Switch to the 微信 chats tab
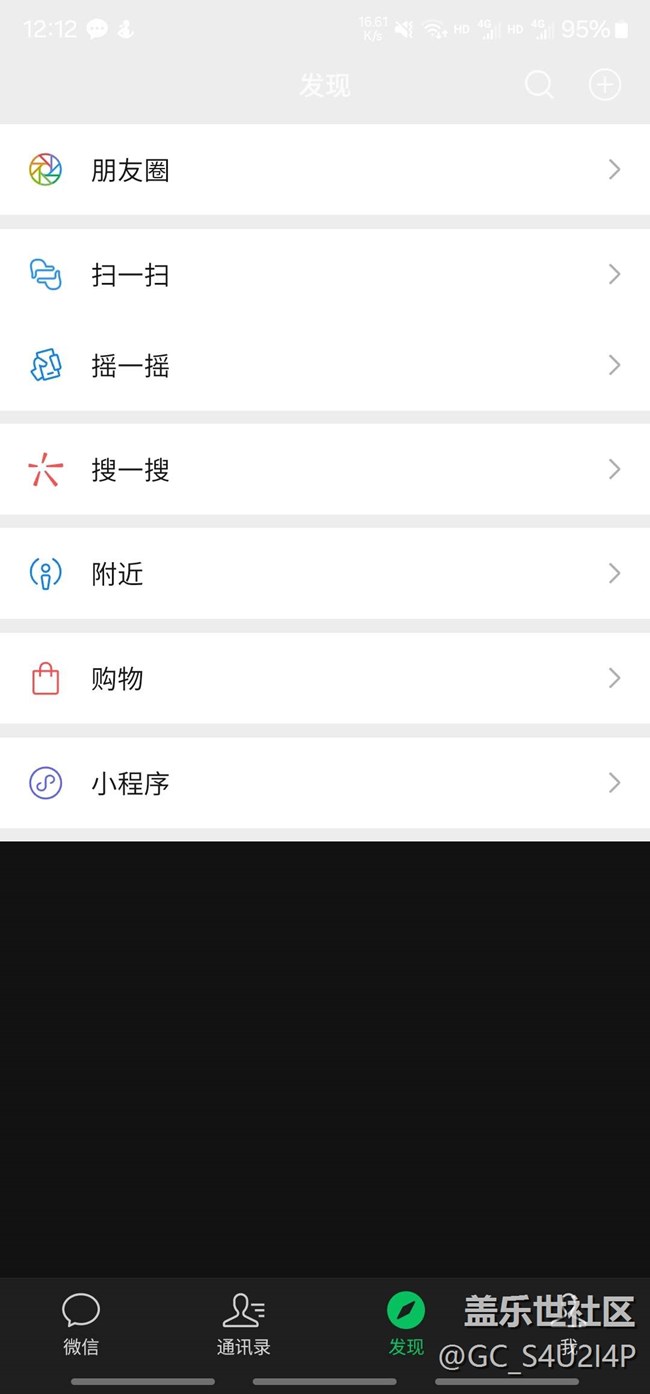 81,1323
